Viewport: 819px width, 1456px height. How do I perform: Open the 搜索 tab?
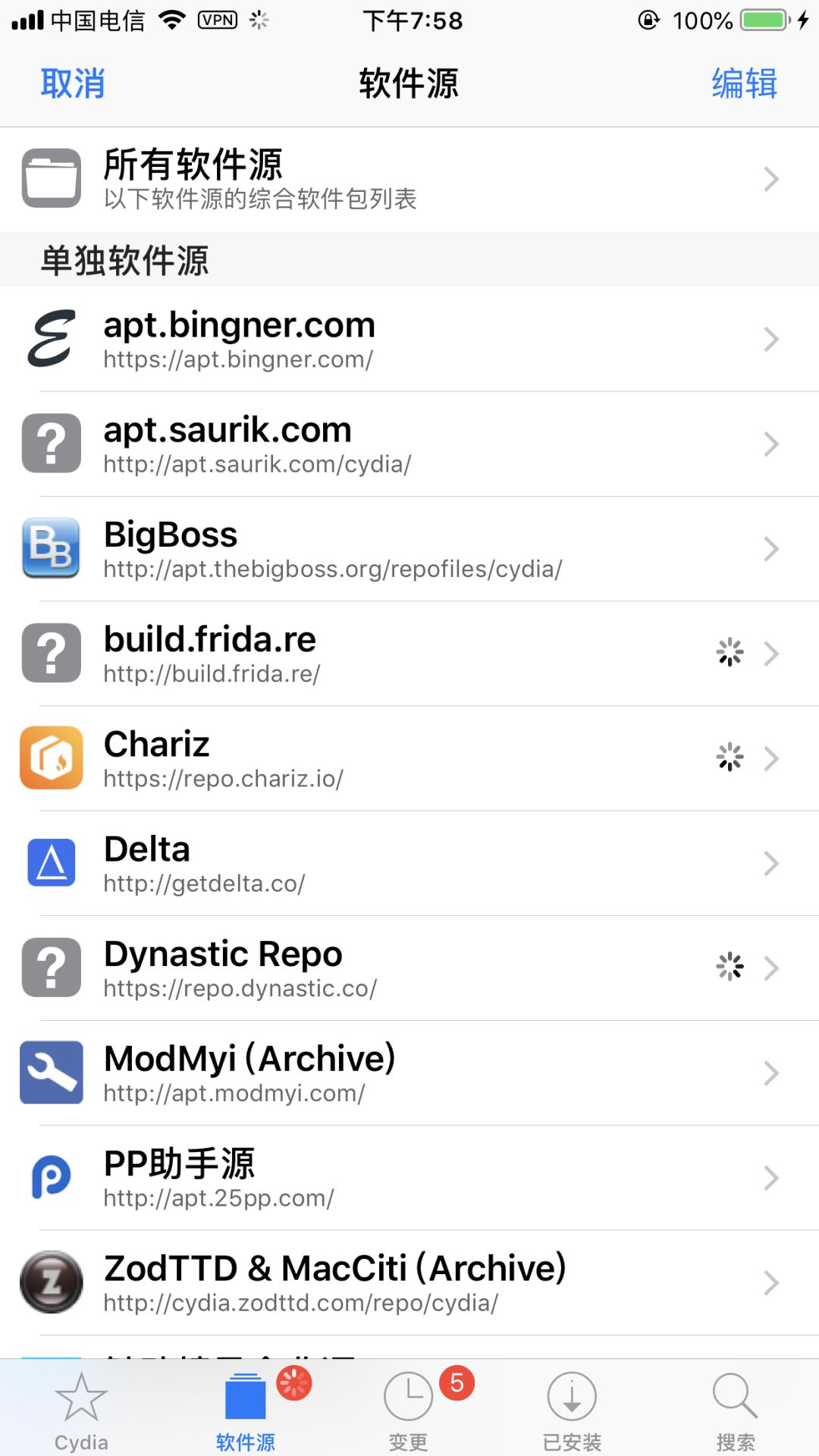click(x=735, y=1410)
